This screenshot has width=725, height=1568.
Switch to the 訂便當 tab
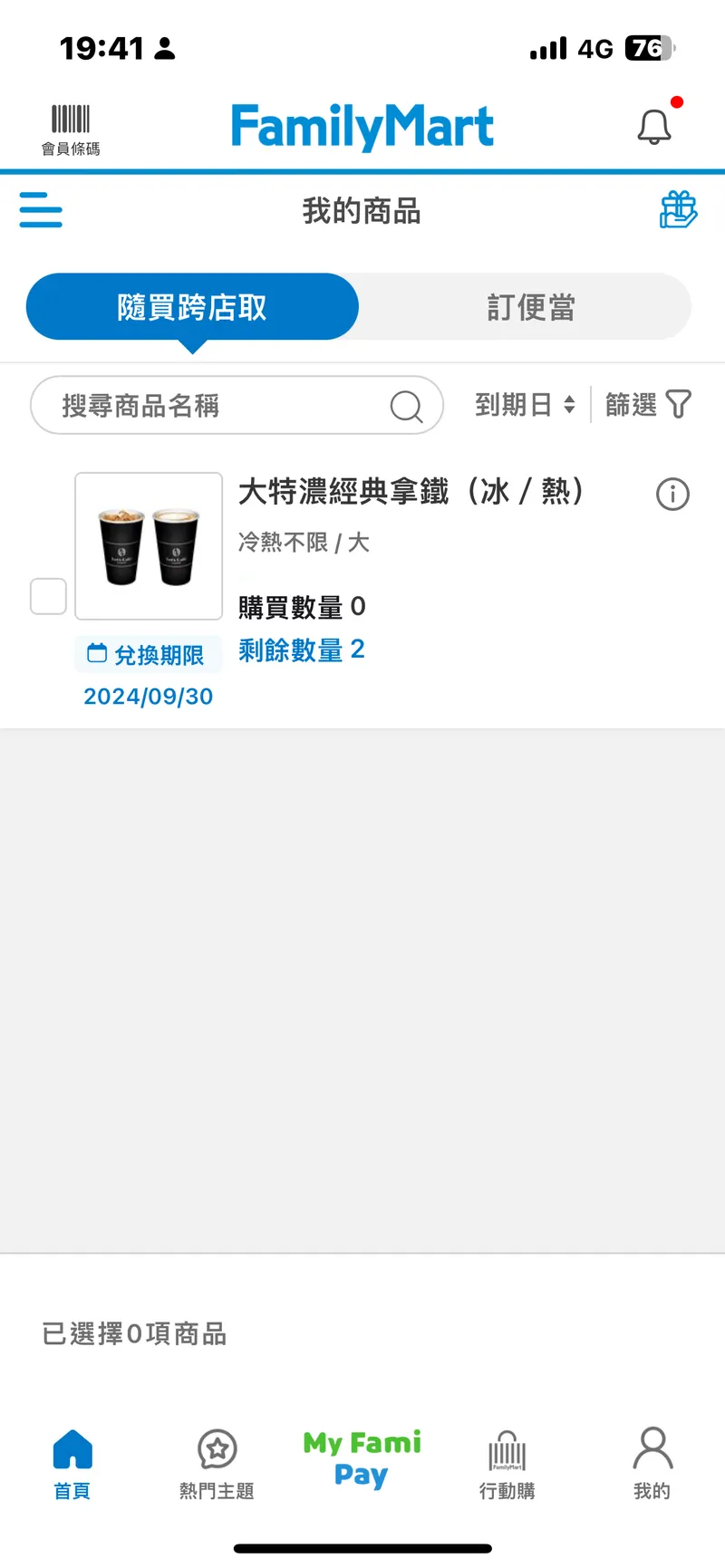531,307
